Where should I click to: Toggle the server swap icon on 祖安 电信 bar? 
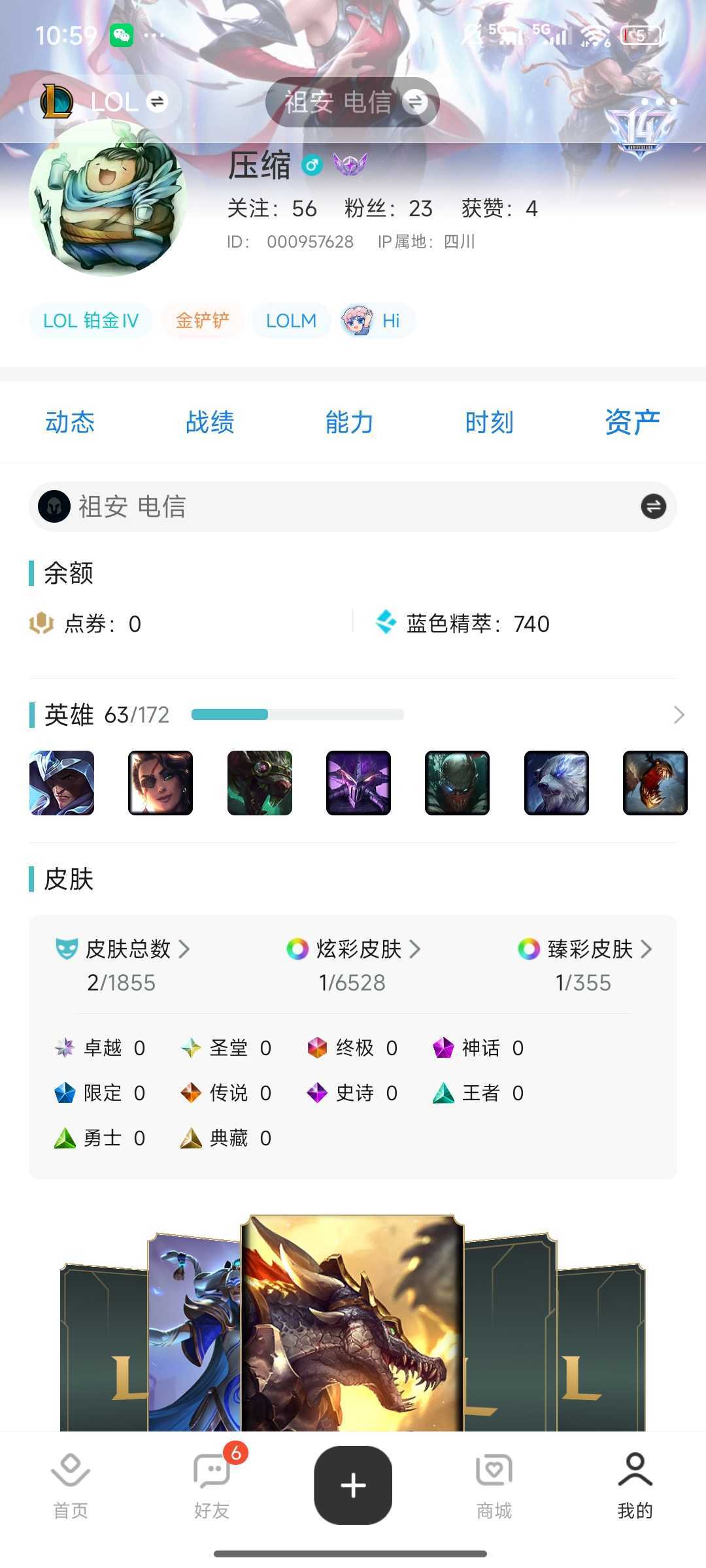pos(652,506)
